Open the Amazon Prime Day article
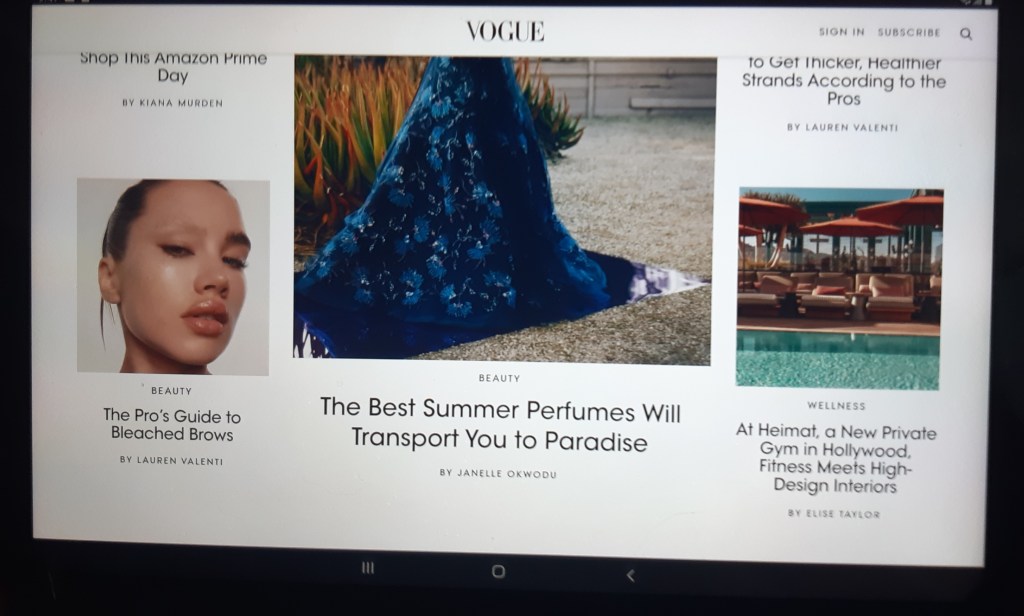This screenshot has height=616, width=1024. pos(173,67)
